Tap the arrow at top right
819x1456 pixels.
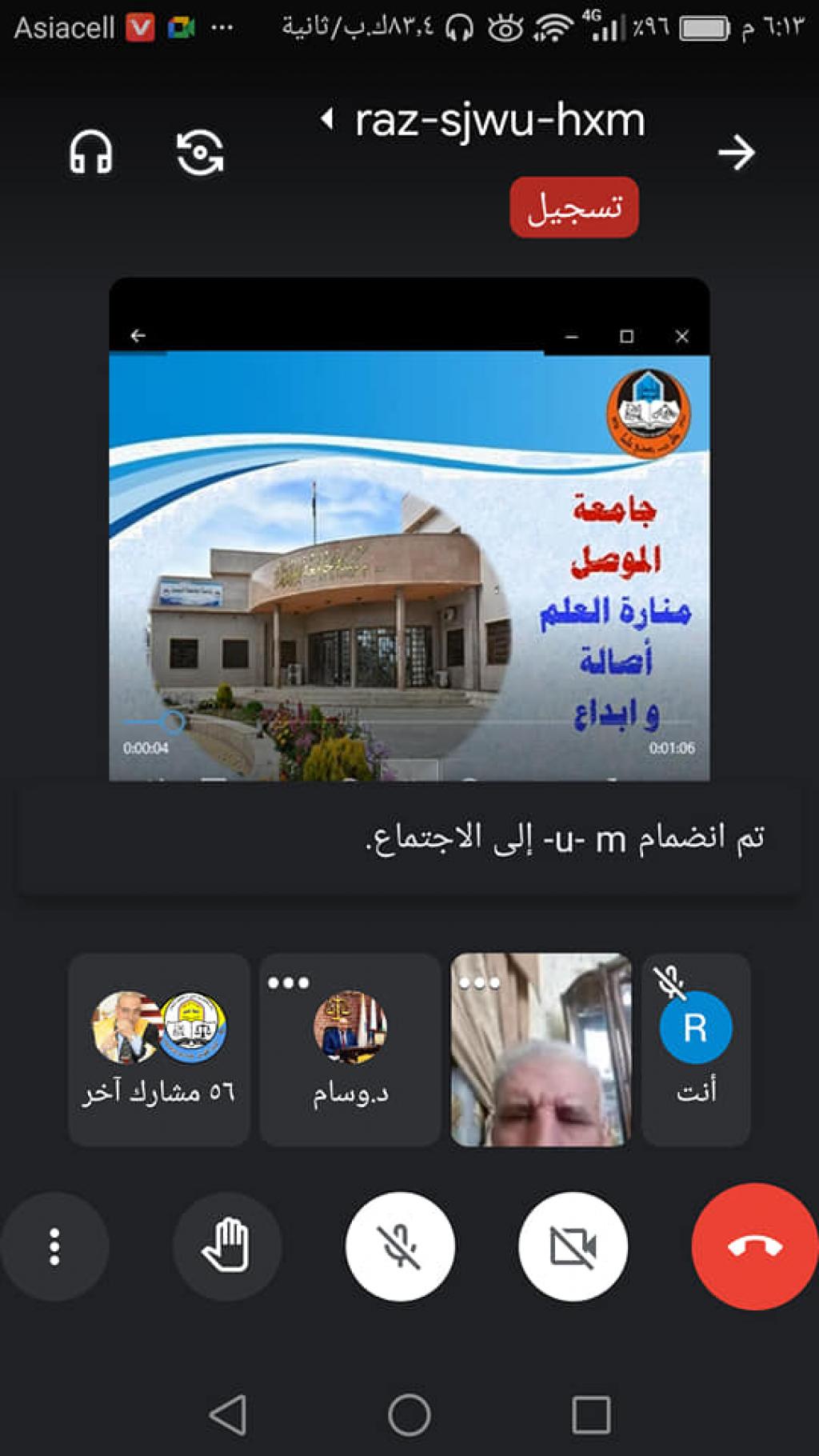pos(736,152)
